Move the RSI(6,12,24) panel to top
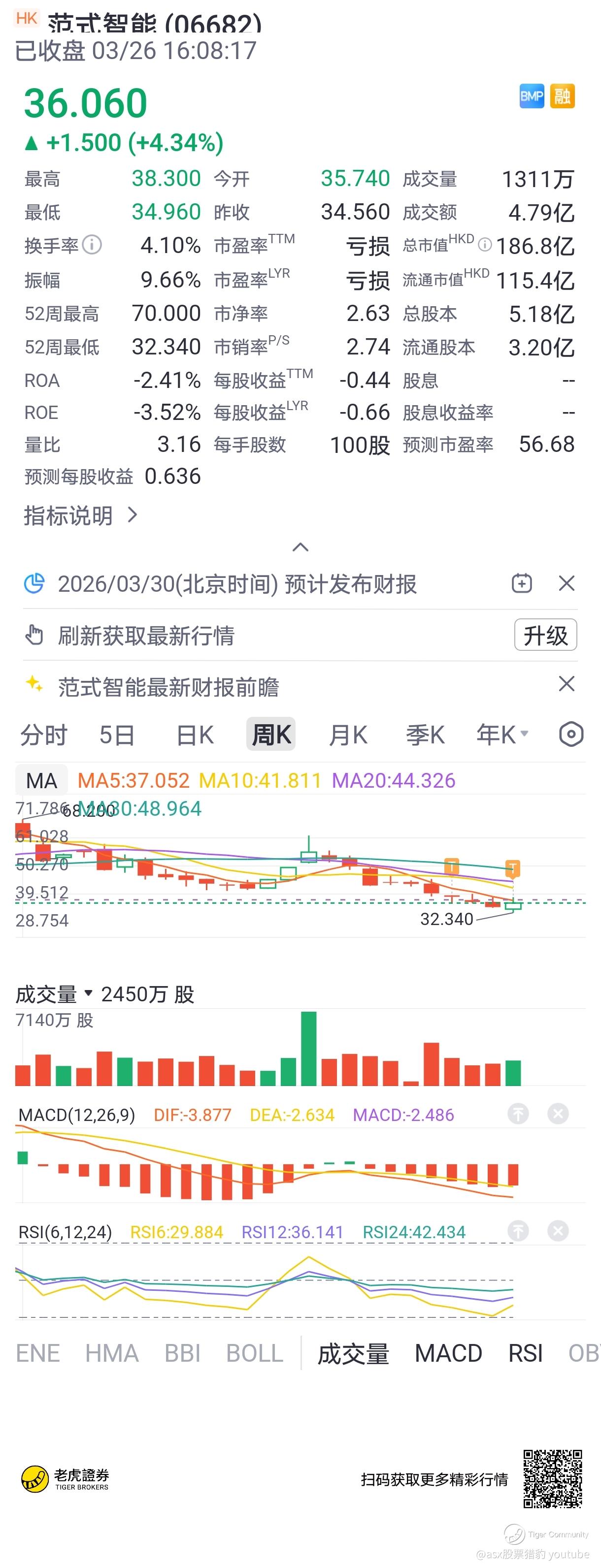The width and height of the screenshot is (601, 1568). point(518,1231)
